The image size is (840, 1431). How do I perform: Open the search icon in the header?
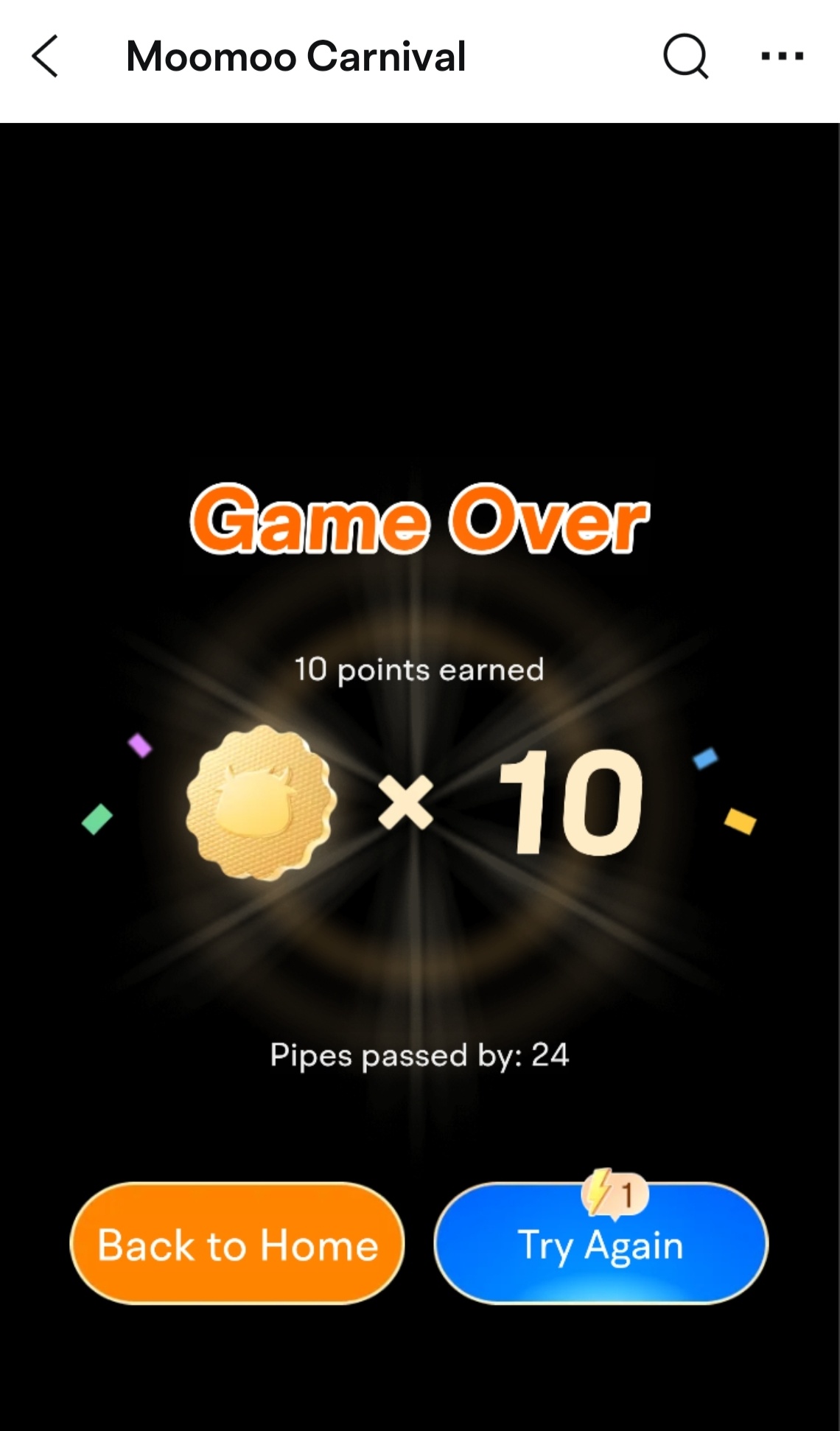tap(685, 57)
